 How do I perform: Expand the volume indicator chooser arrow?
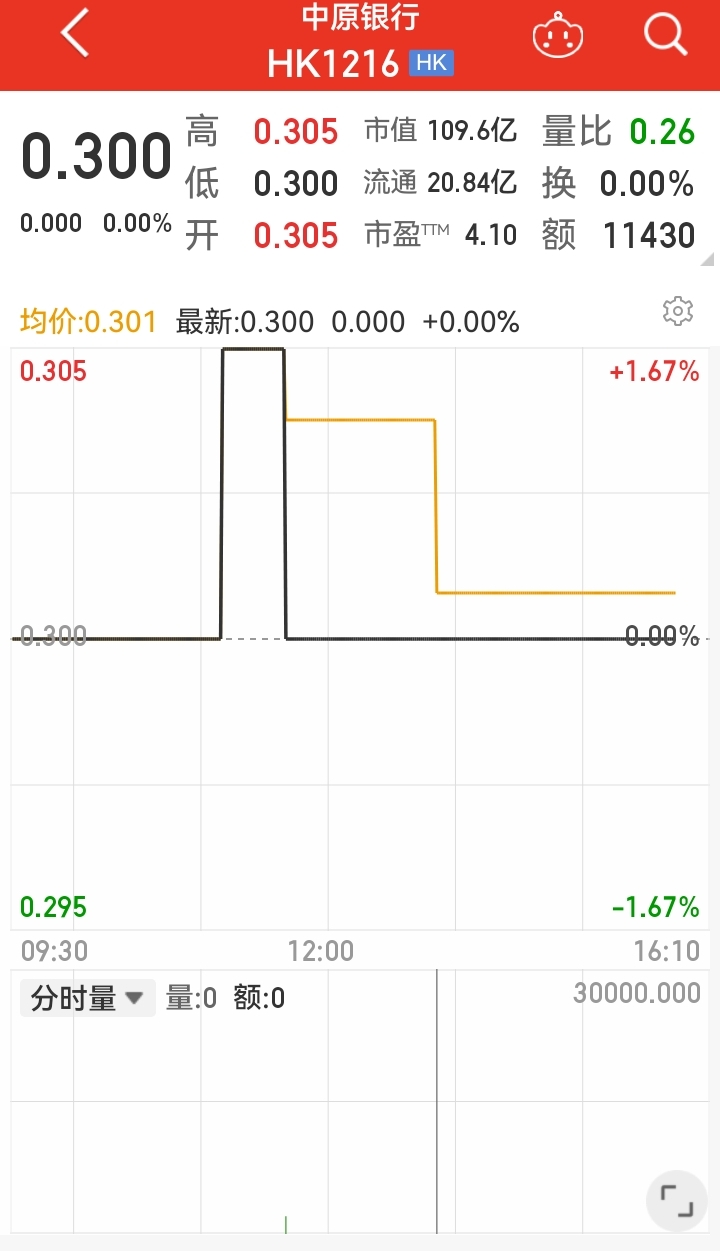(133, 998)
